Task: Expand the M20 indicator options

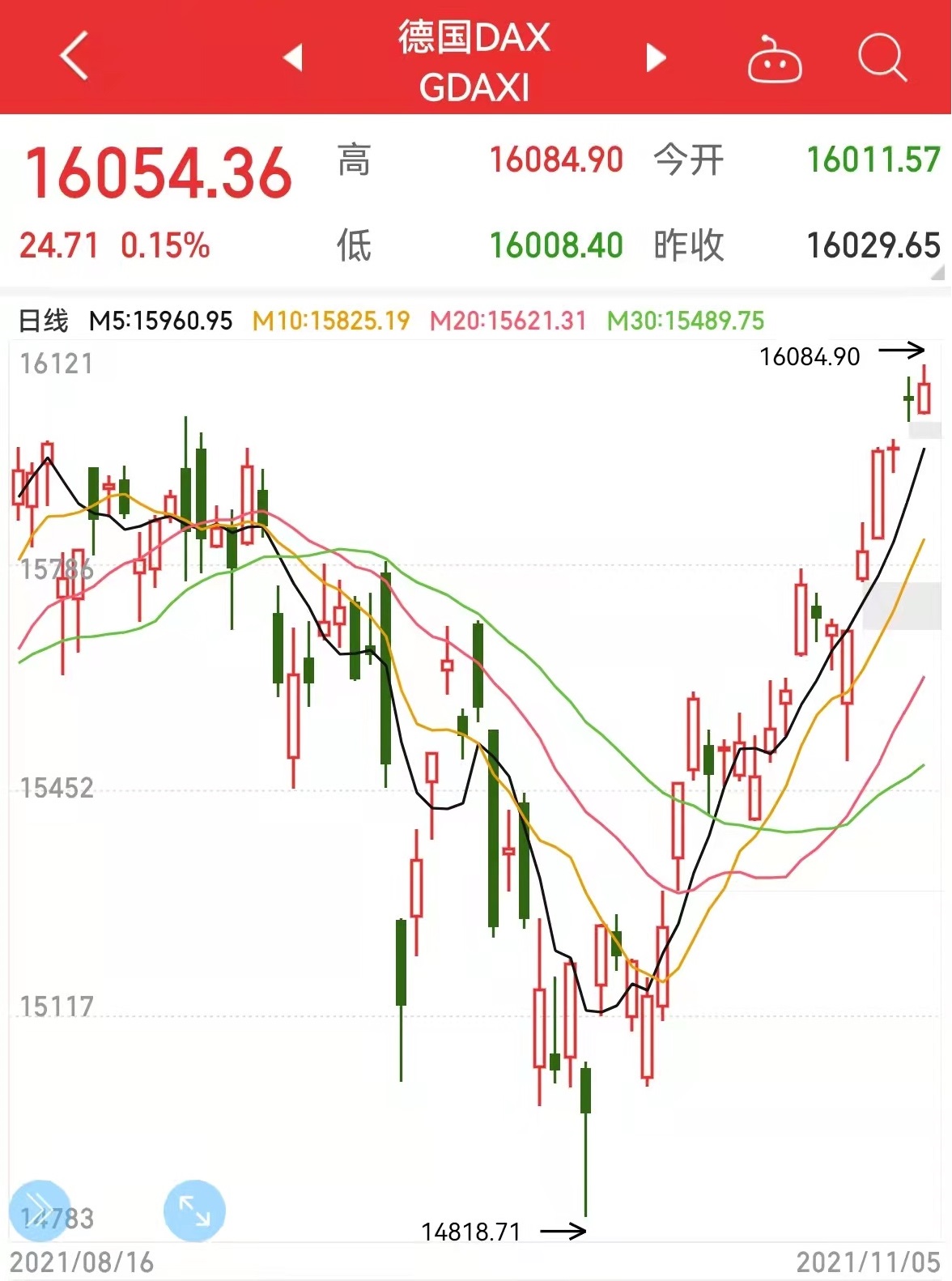Action: point(510,321)
